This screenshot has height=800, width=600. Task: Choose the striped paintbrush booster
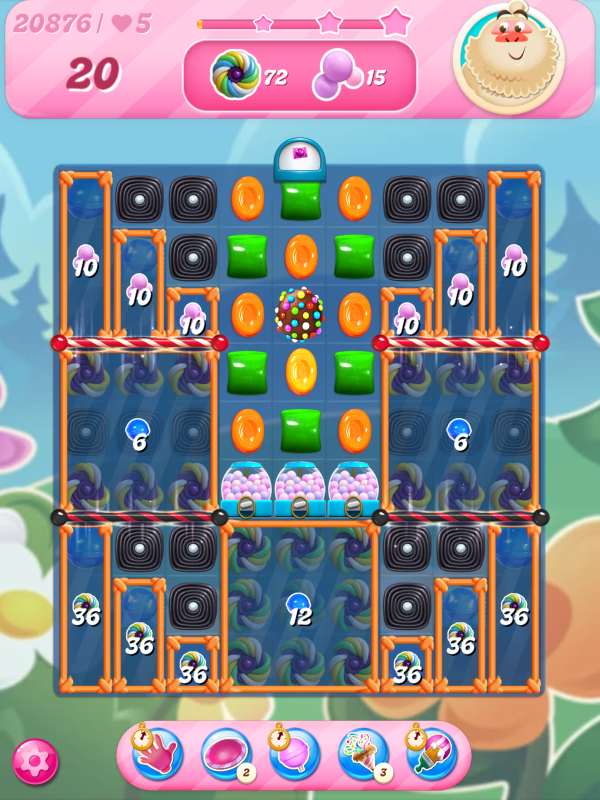pos(432,753)
